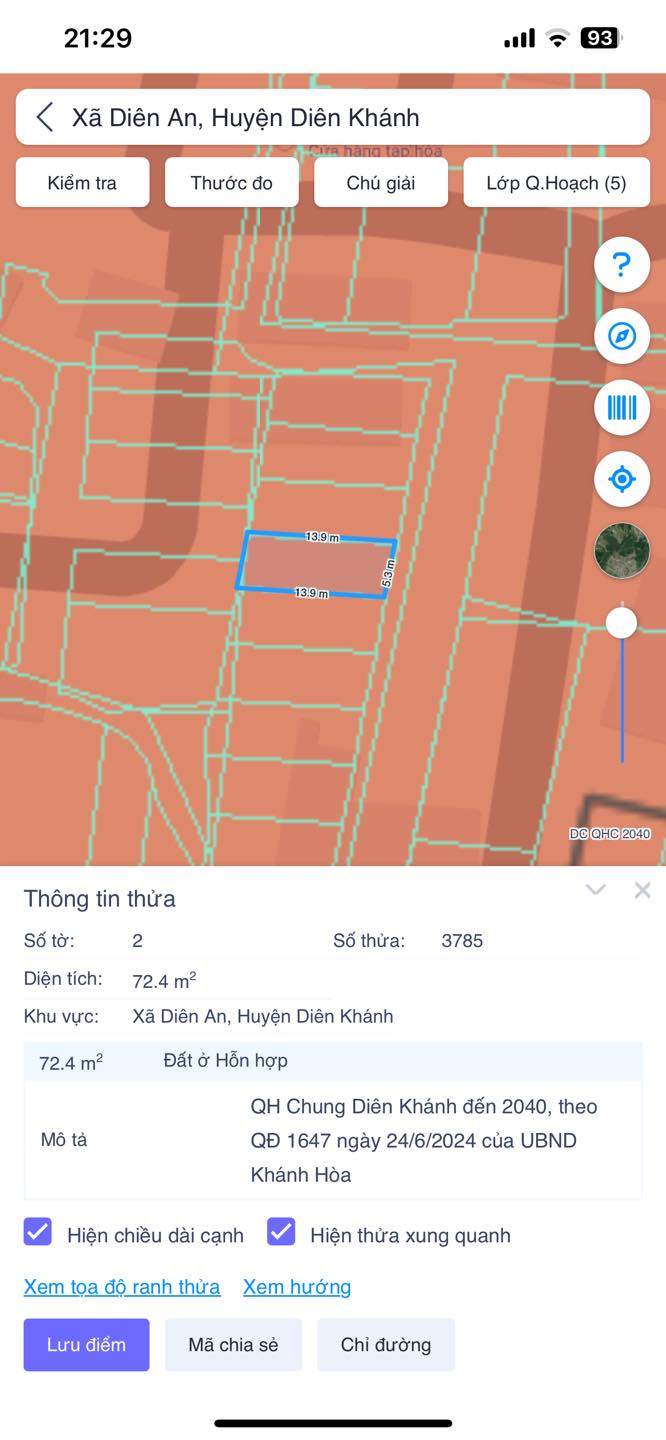This screenshot has height=1440, width=666.
Task: Tap Chỉ đường for directions
Action: click(386, 1344)
